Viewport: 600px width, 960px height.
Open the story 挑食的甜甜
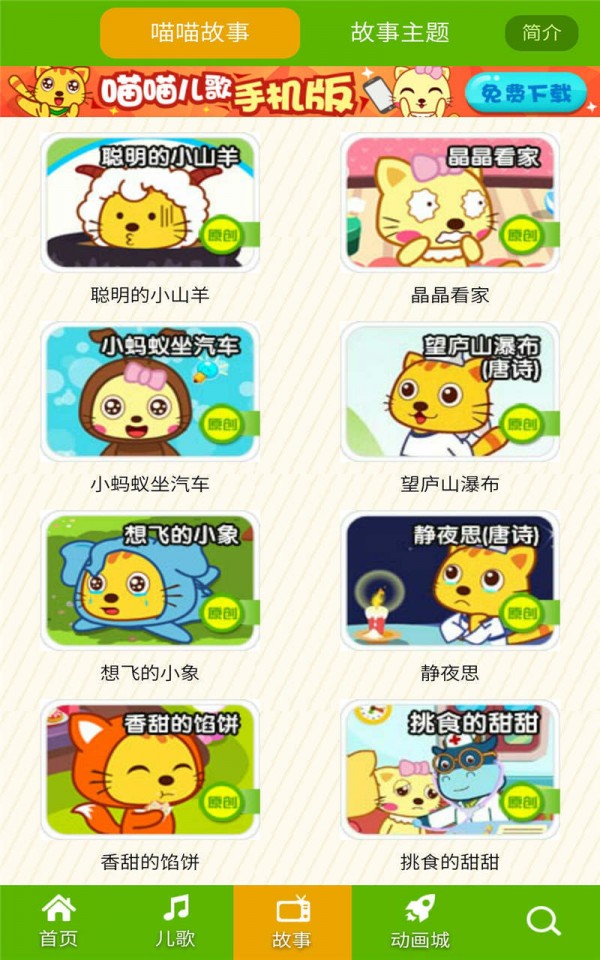450,769
